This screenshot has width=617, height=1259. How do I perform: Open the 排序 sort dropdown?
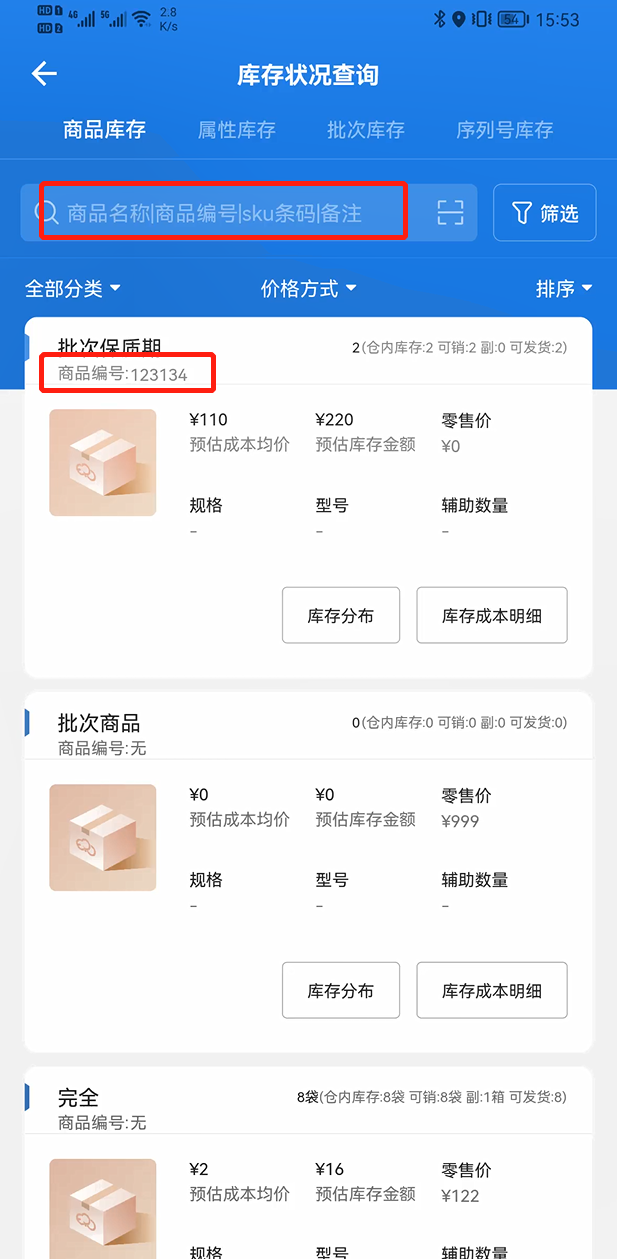[x=564, y=288]
